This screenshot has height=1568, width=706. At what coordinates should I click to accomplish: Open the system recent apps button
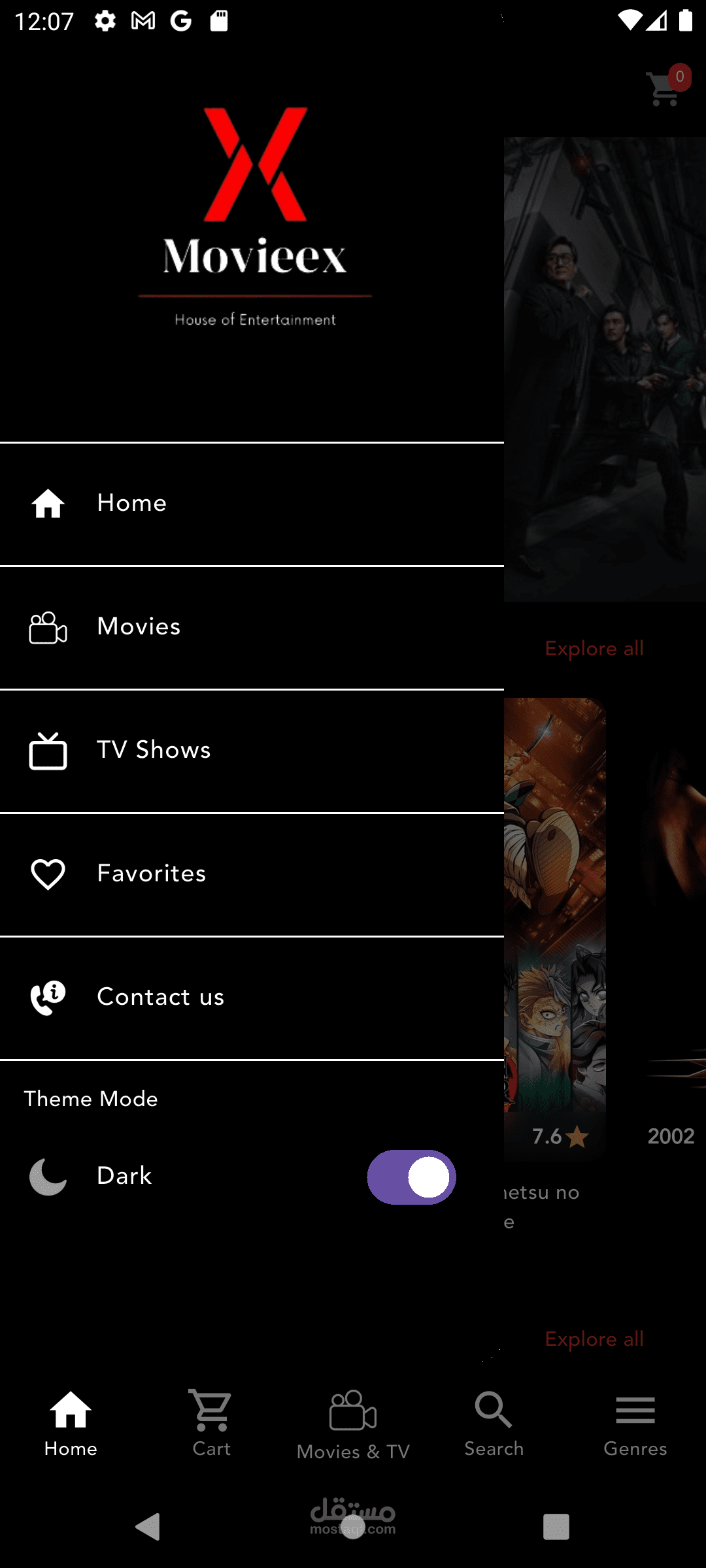[x=556, y=1527]
